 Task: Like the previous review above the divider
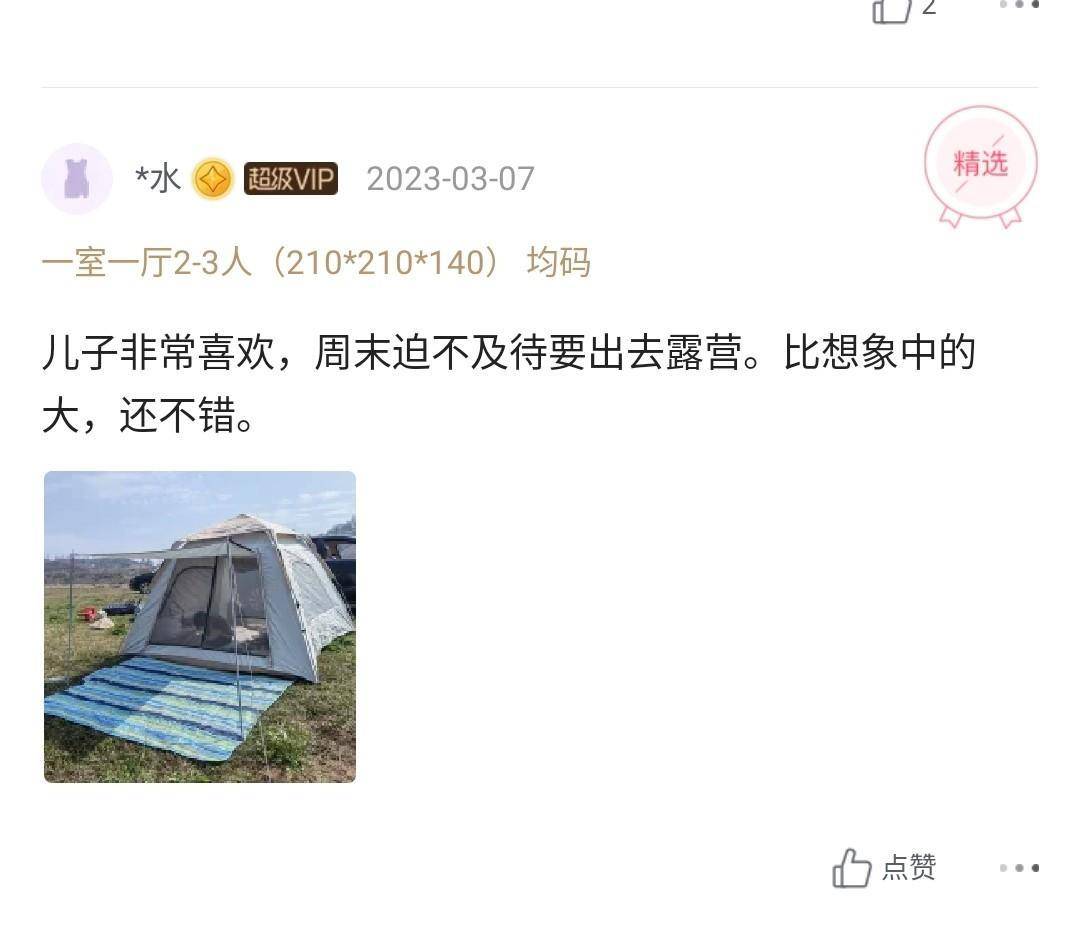pyautogui.click(x=893, y=8)
